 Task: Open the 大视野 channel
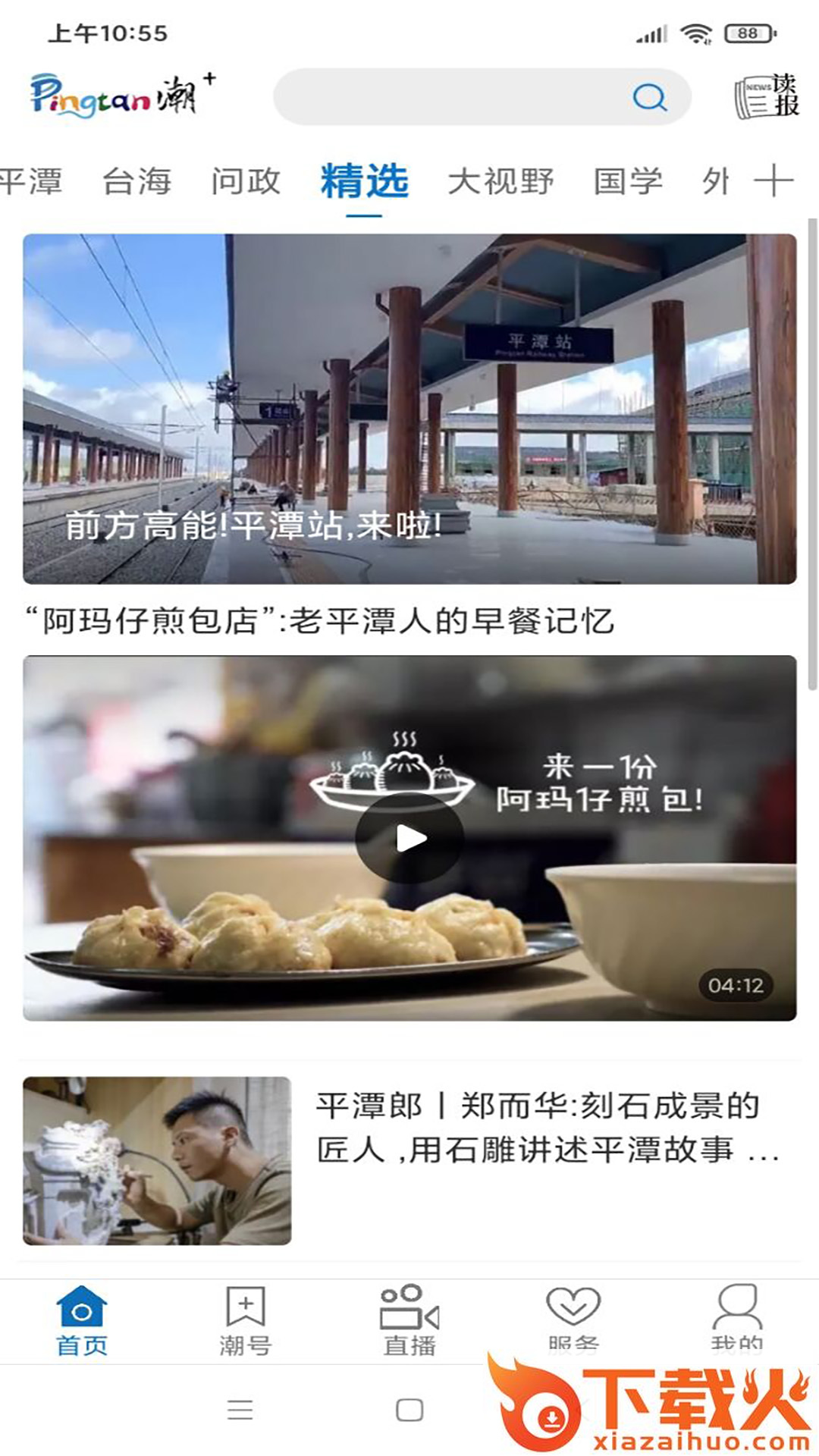point(500,182)
